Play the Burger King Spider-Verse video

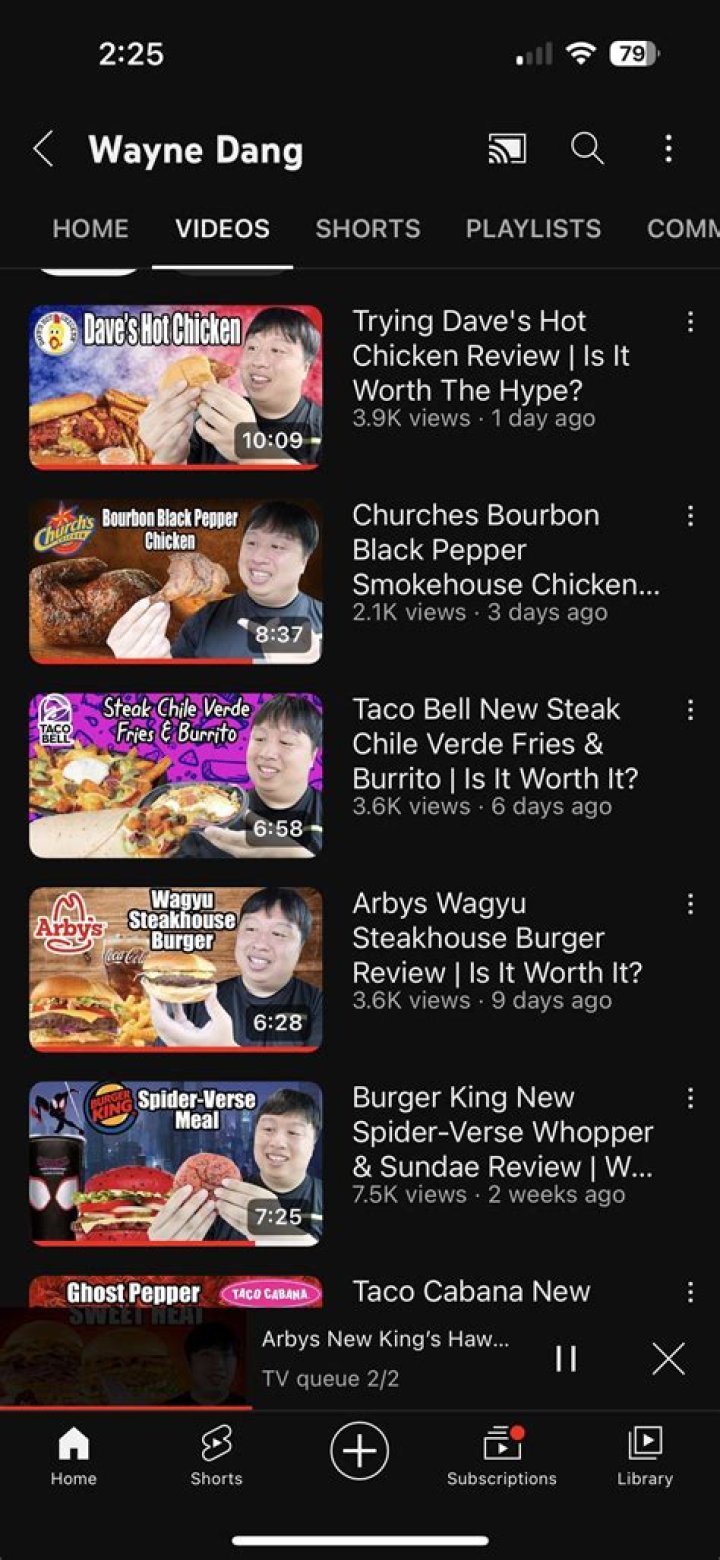[x=176, y=1163]
